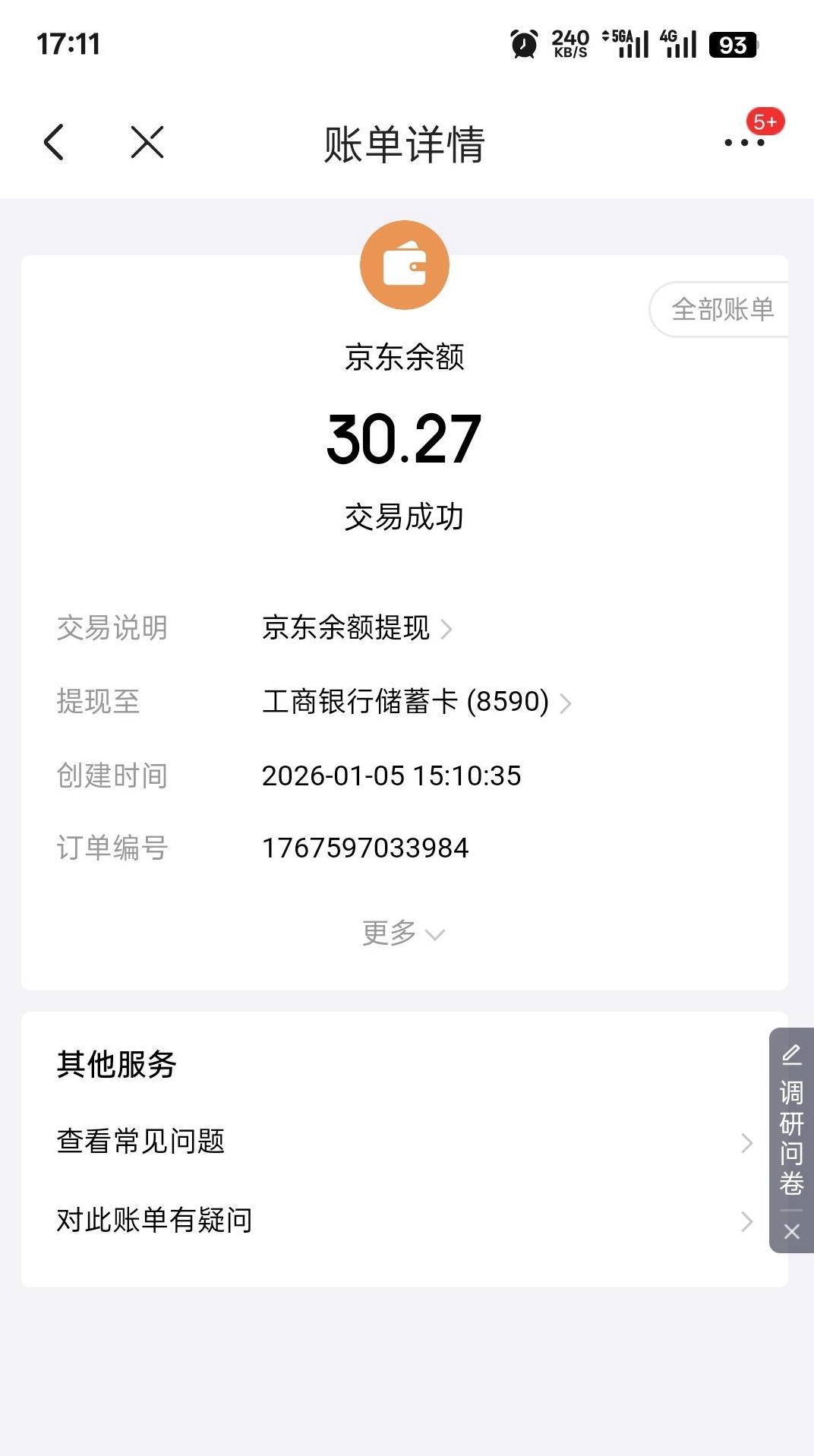Expand 更多 to show more details

coord(402,933)
